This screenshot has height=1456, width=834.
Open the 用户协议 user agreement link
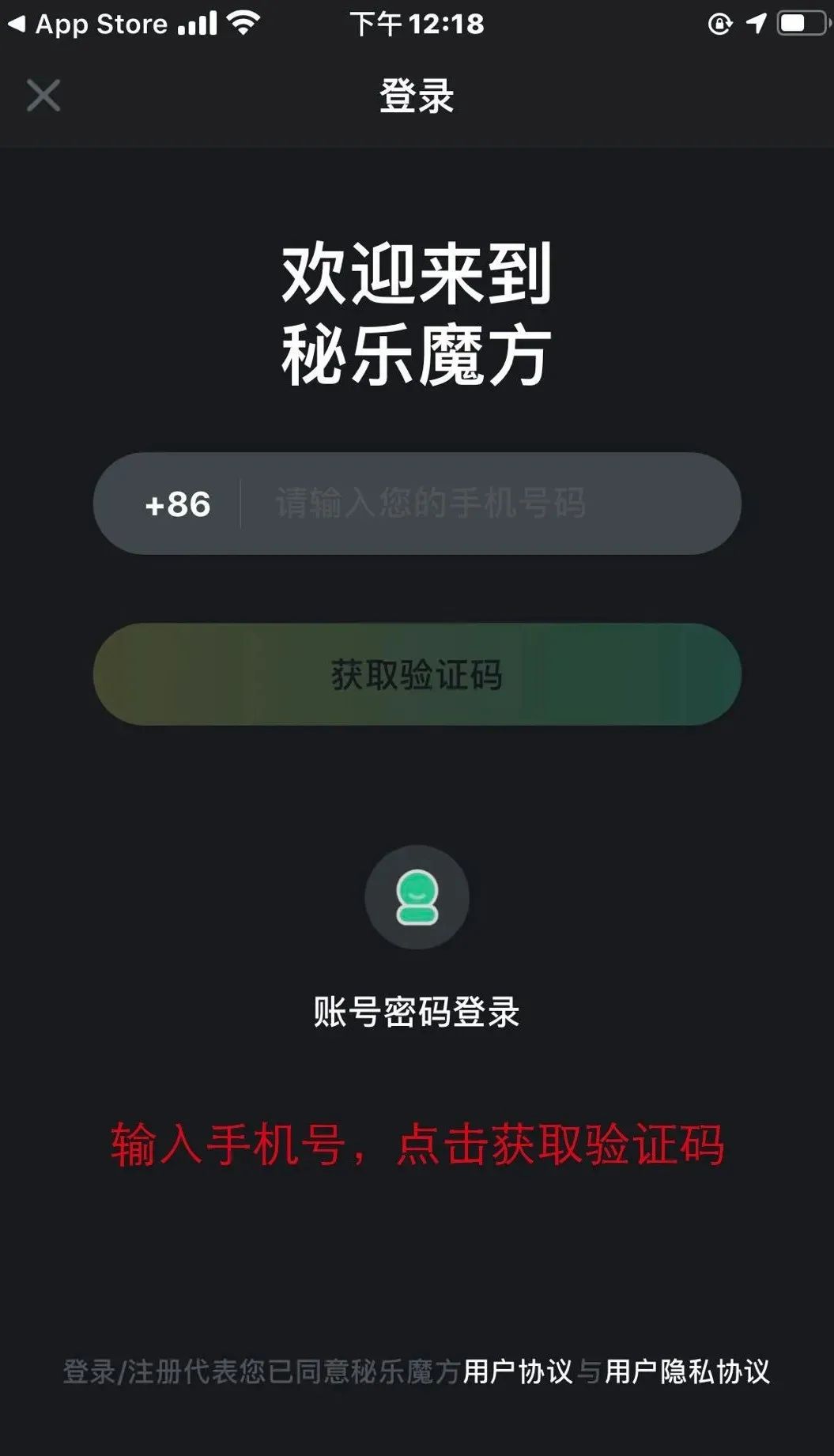518,1371
